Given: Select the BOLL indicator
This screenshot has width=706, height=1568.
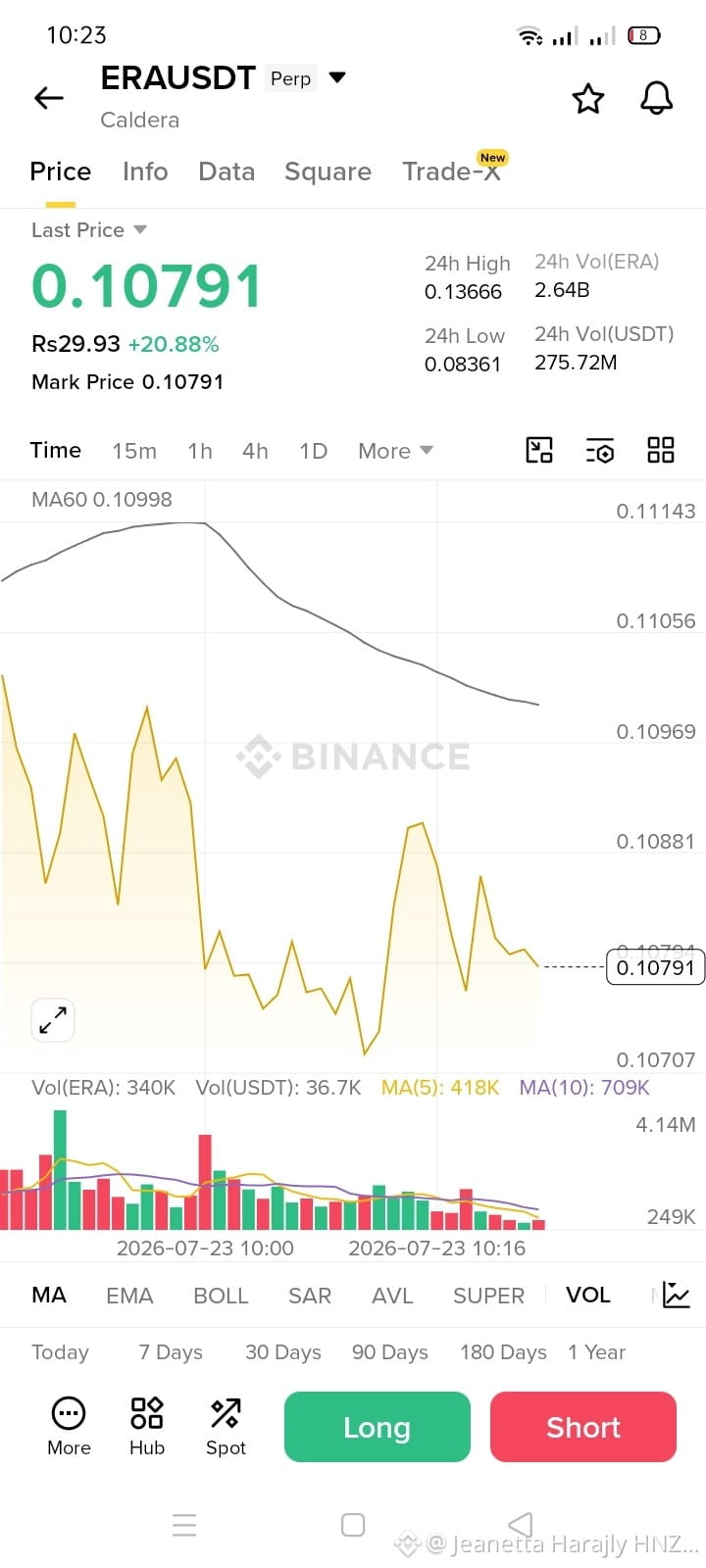Looking at the screenshot, I should pyautogui.click(x=221, y=1296).
